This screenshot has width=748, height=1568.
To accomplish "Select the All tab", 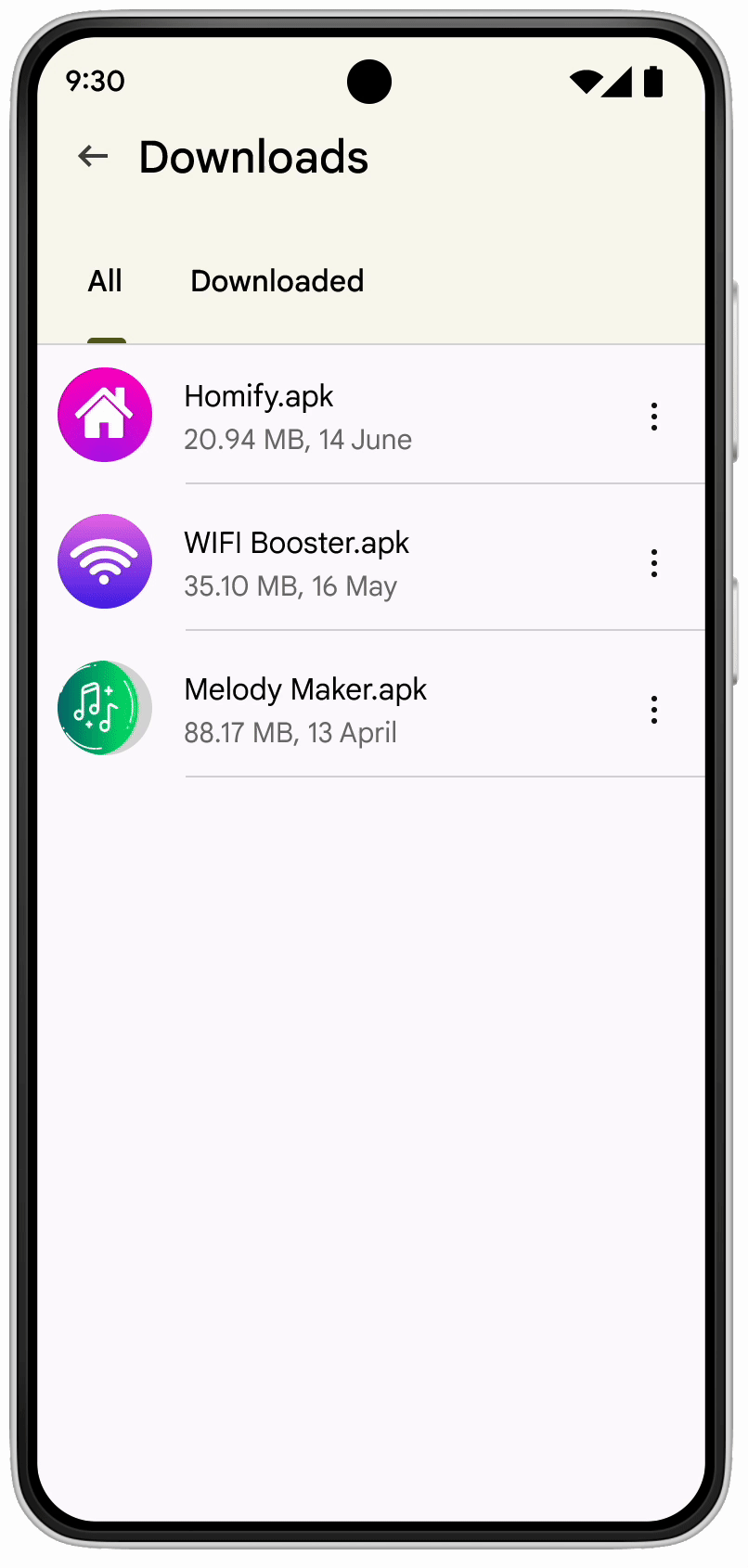I will (106, 281).
